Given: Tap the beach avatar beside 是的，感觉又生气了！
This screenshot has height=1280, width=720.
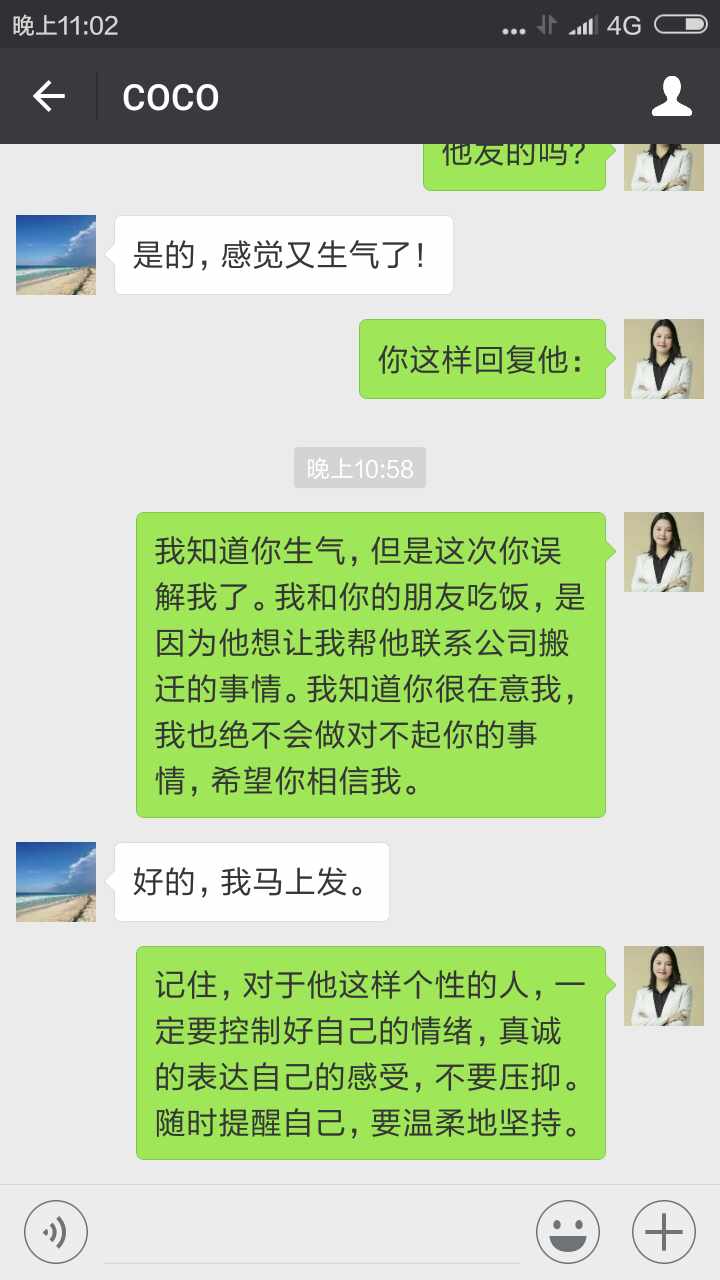Looking at the screenshot, I should [x=56, y=255].
